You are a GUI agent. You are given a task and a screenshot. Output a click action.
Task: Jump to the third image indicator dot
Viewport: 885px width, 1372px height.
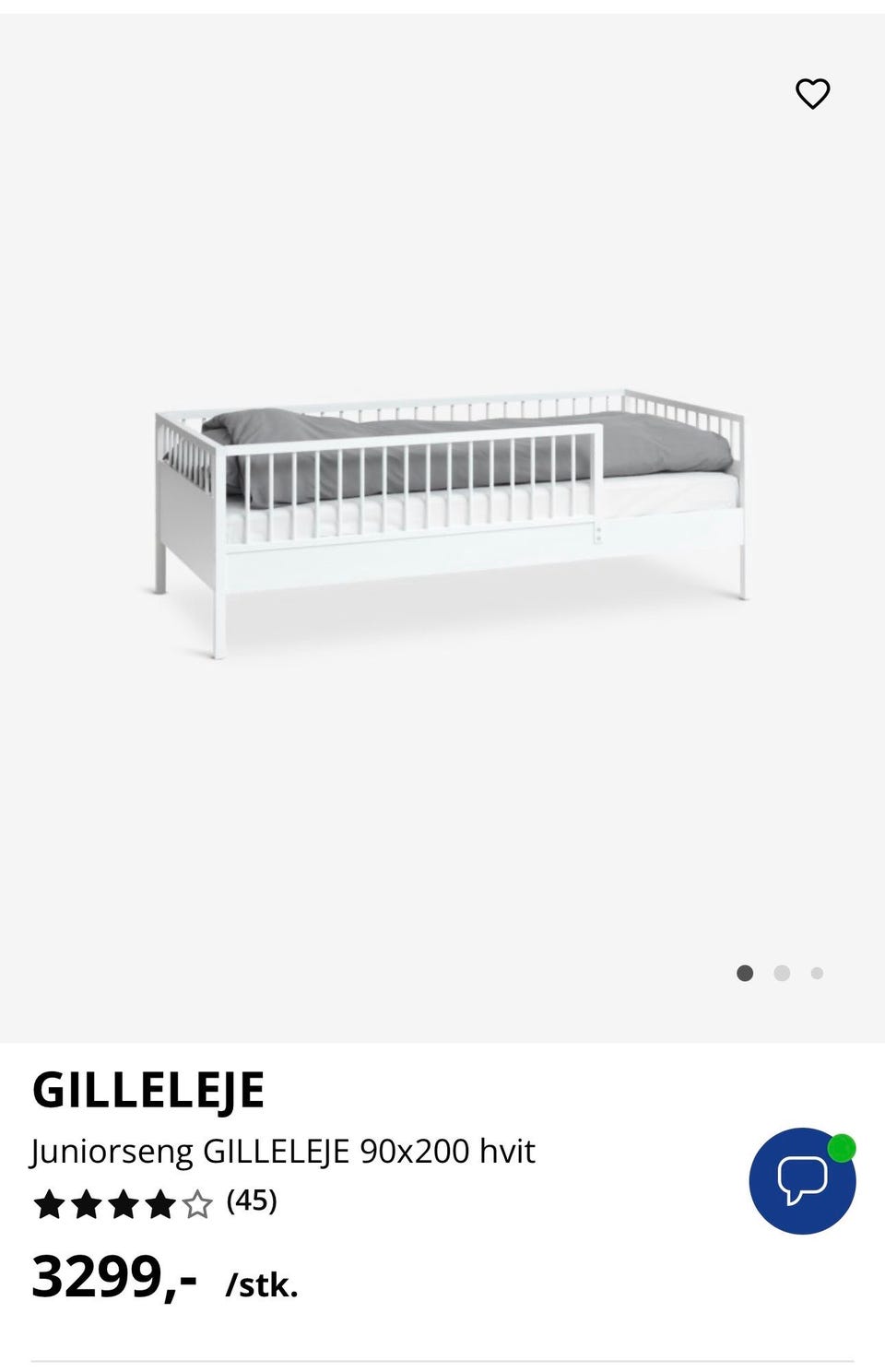tap(816, 972)
